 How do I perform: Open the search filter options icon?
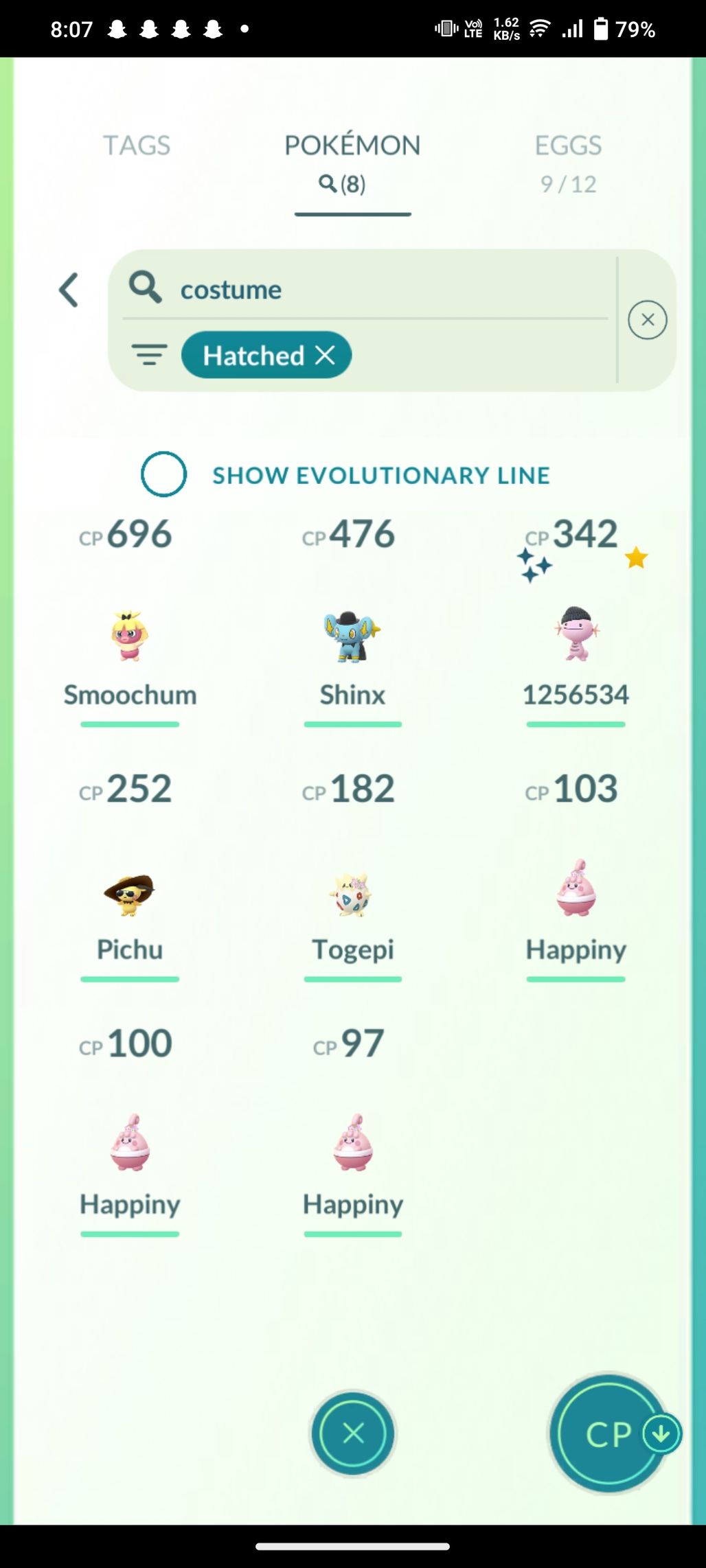149,356
